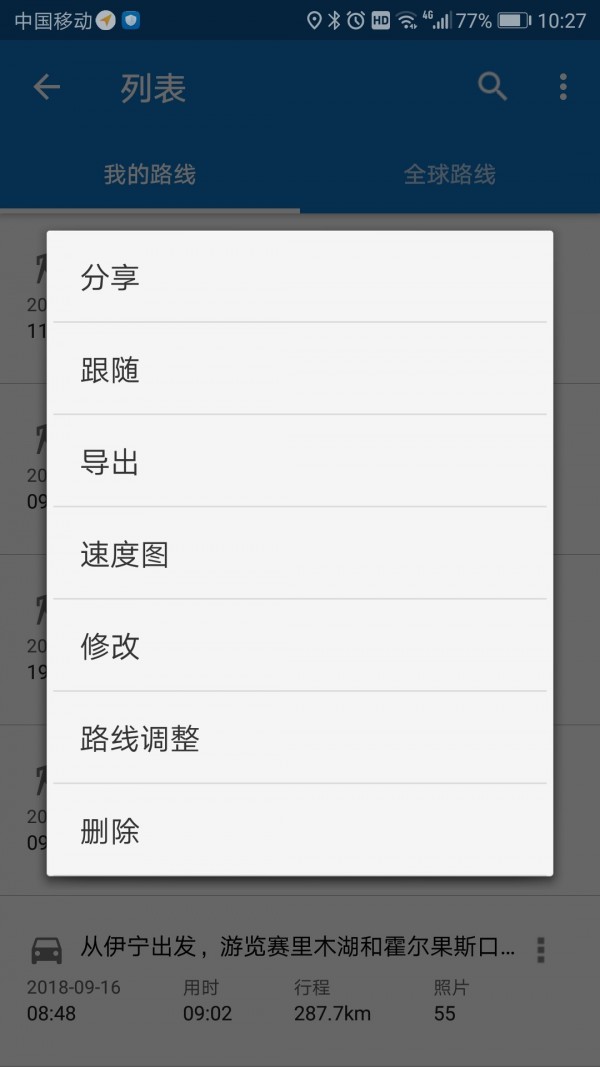Choose the 跟随 option
The image size is (600, 1067).
(x=299, y=370)
